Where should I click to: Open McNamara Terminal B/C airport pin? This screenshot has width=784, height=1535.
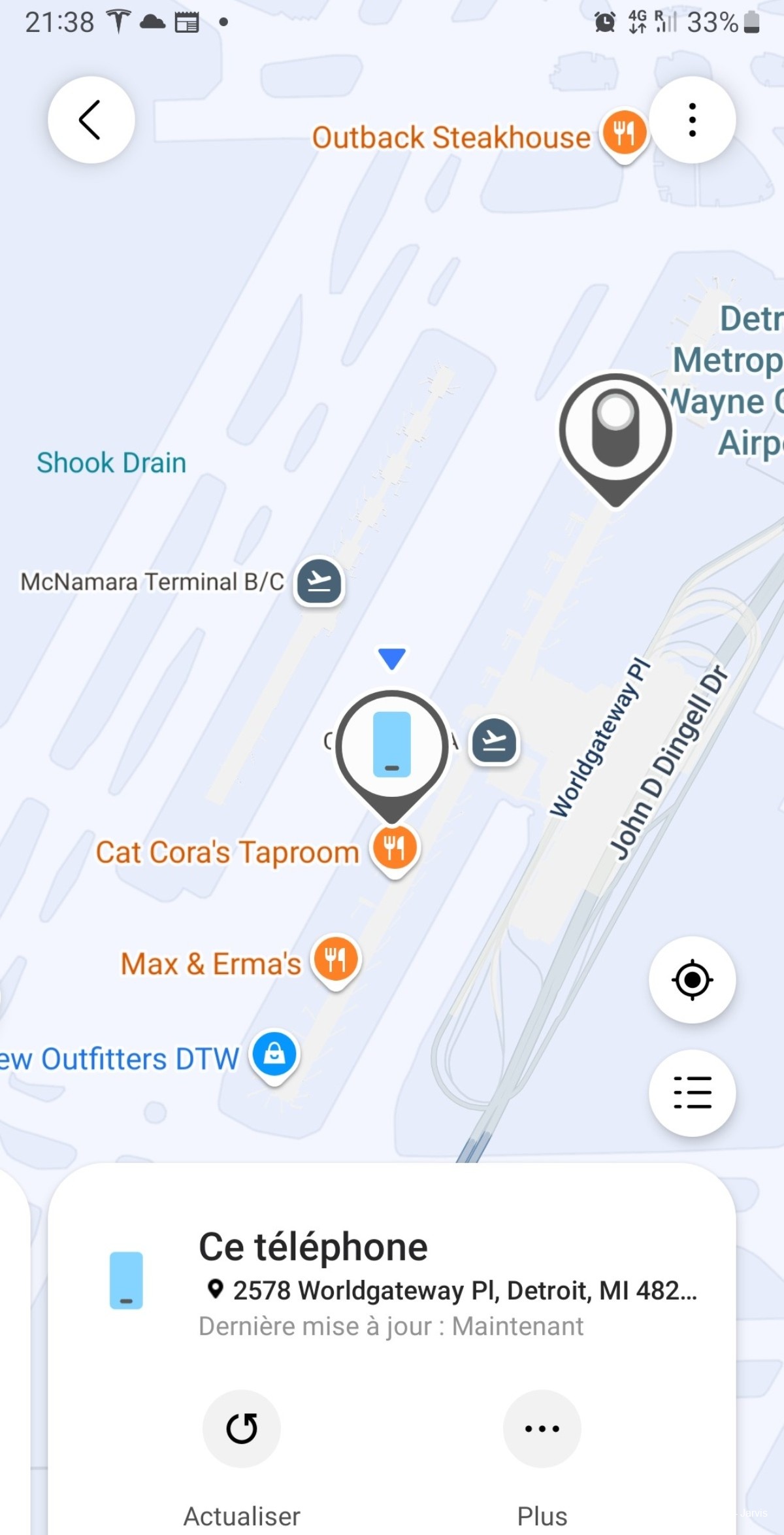point(319,581)
